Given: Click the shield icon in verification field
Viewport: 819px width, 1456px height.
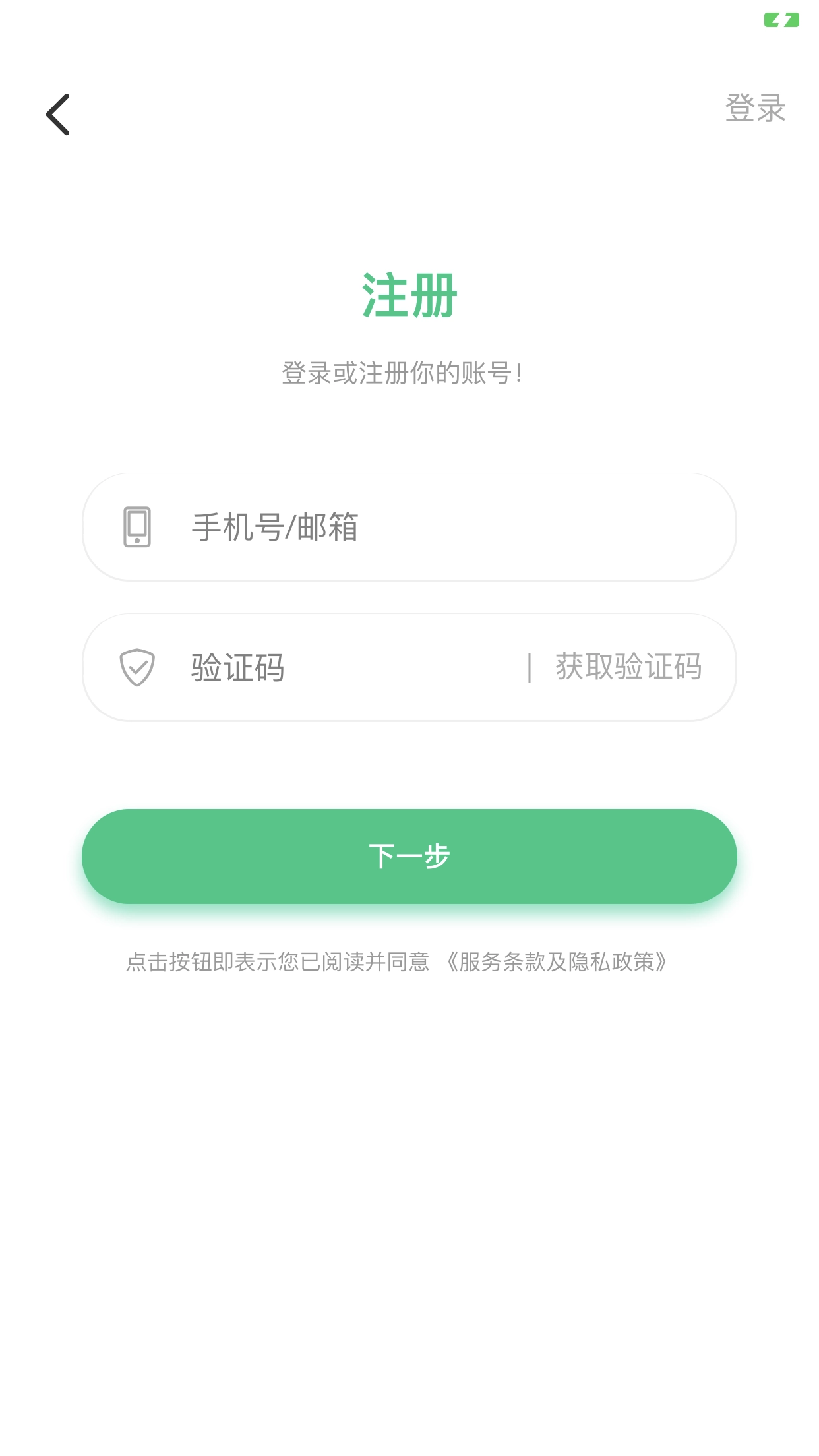Looking at the screenshot, I should 136,667.
